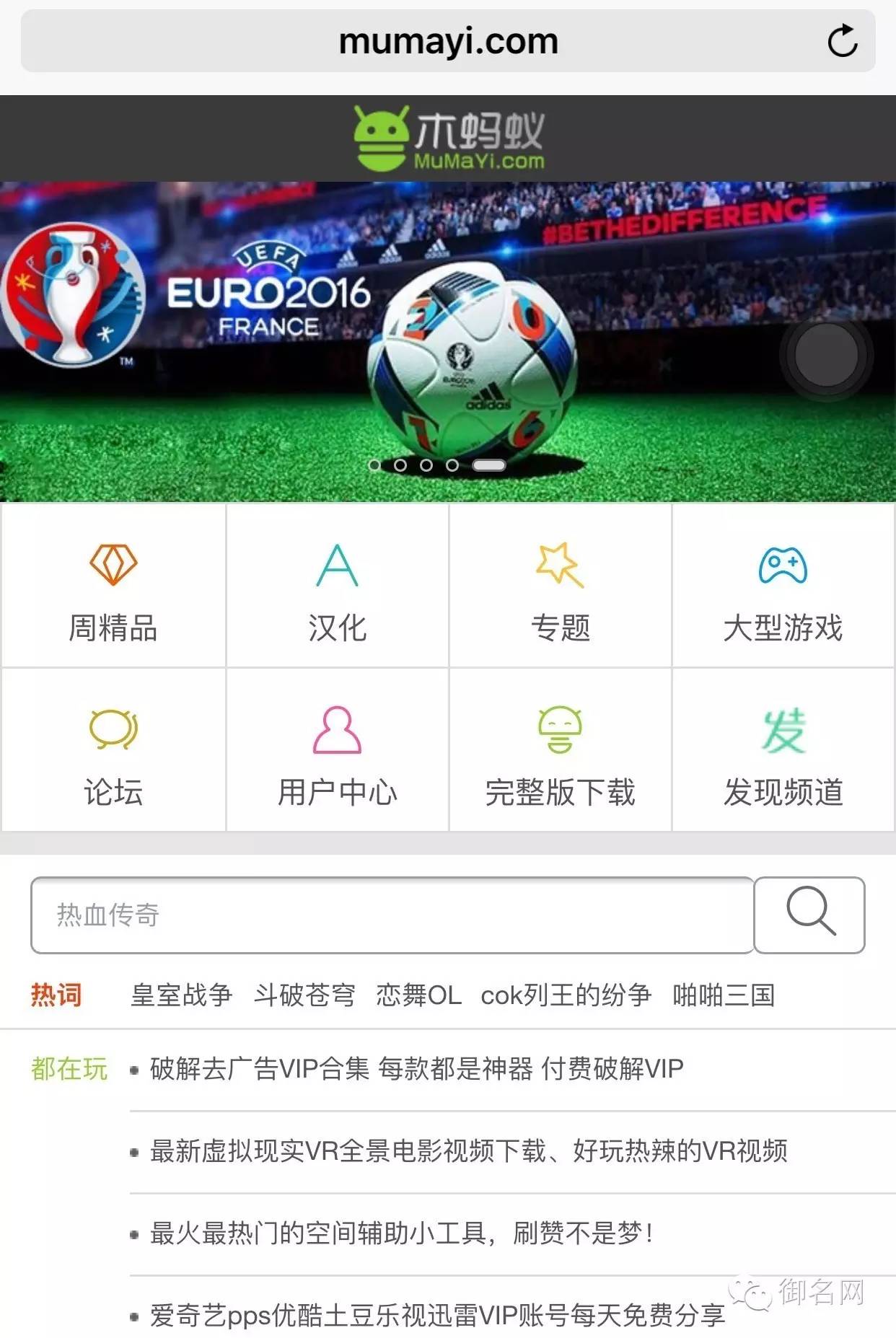Open 用户中心 user center
This screenshot has height=1338, width=896.
[337, 752]
